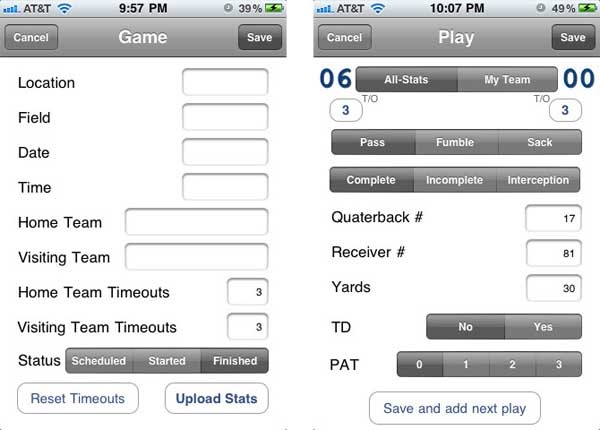Choose PAT value 2

(x=512, y=365)
